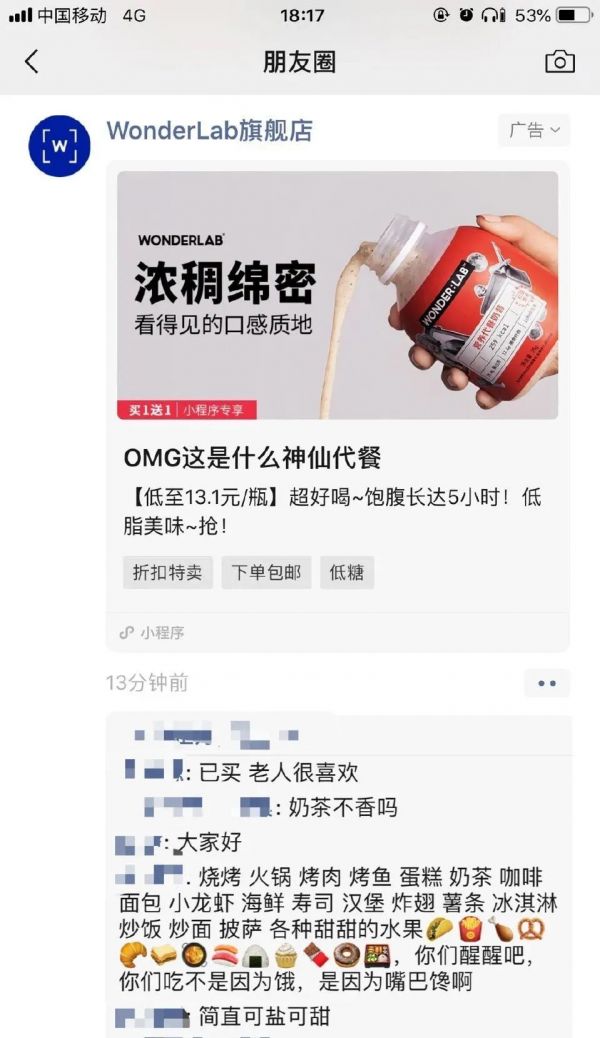The width and height of the screenshot is (600, 1038).
Task: Open the WonderLab旗舰店 account name
Action: point(209,130)
